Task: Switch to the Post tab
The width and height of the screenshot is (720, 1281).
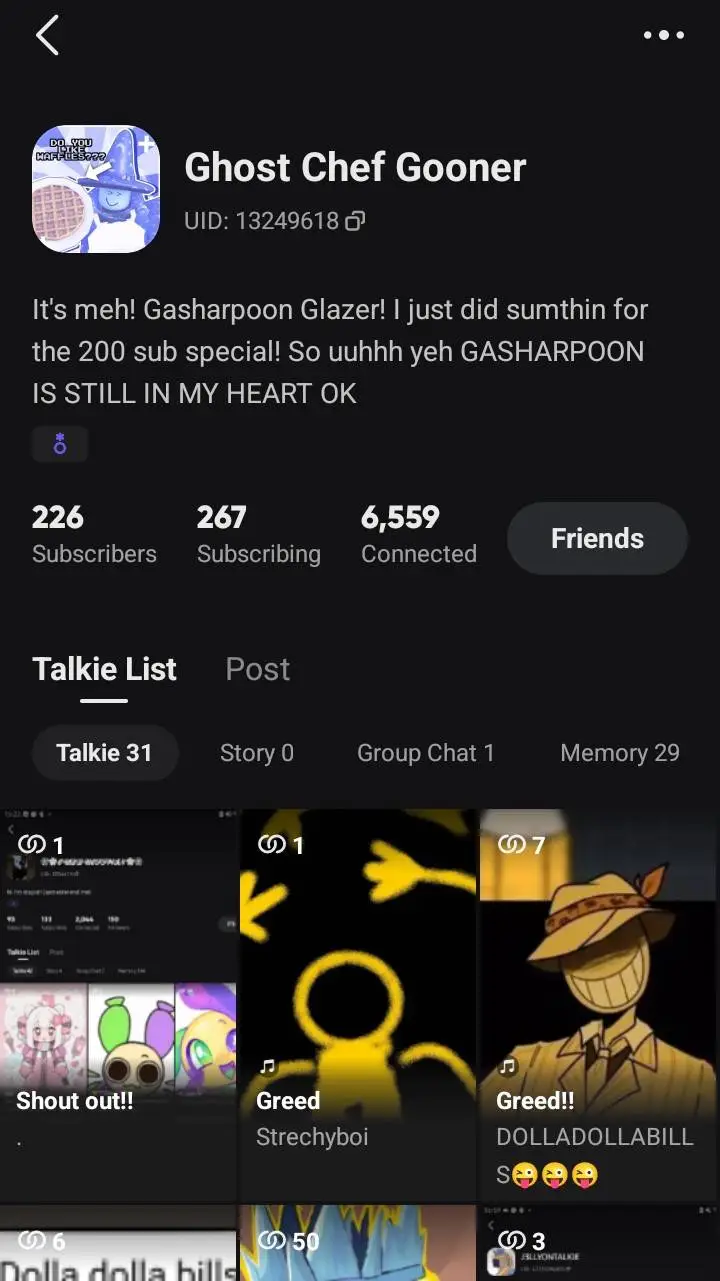Action: [258, 669]
